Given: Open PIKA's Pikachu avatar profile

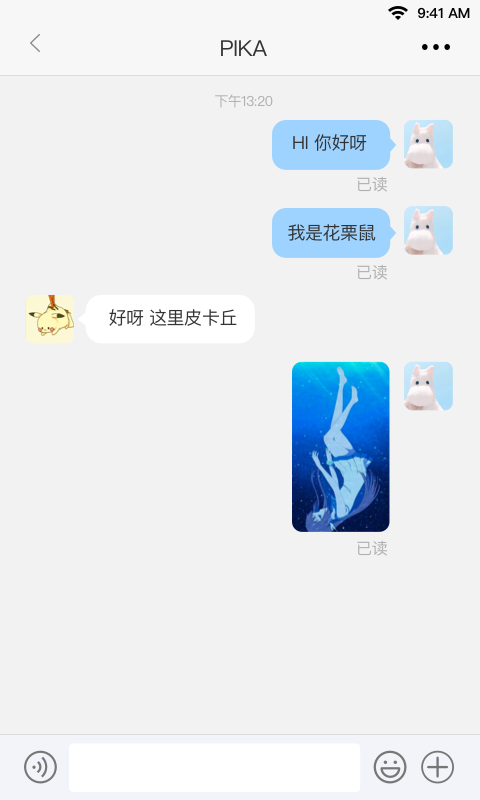Looking at the screenshot, I should click(x=50, y=319).
